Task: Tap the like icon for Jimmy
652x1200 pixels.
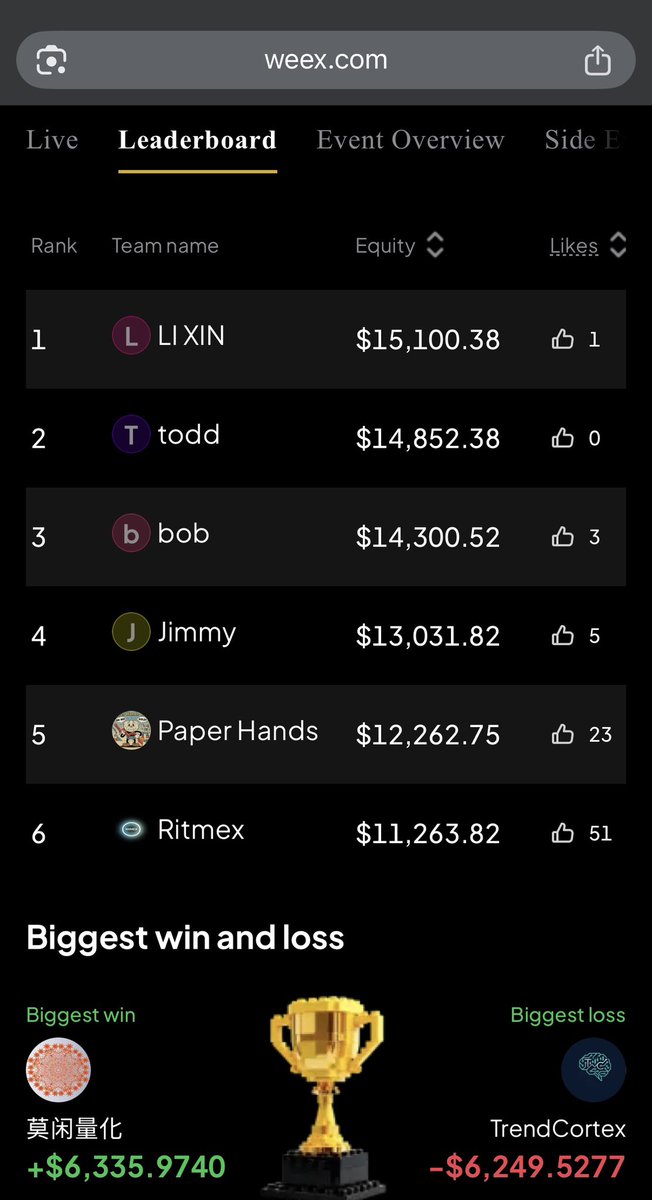Action: pos(563,636)
